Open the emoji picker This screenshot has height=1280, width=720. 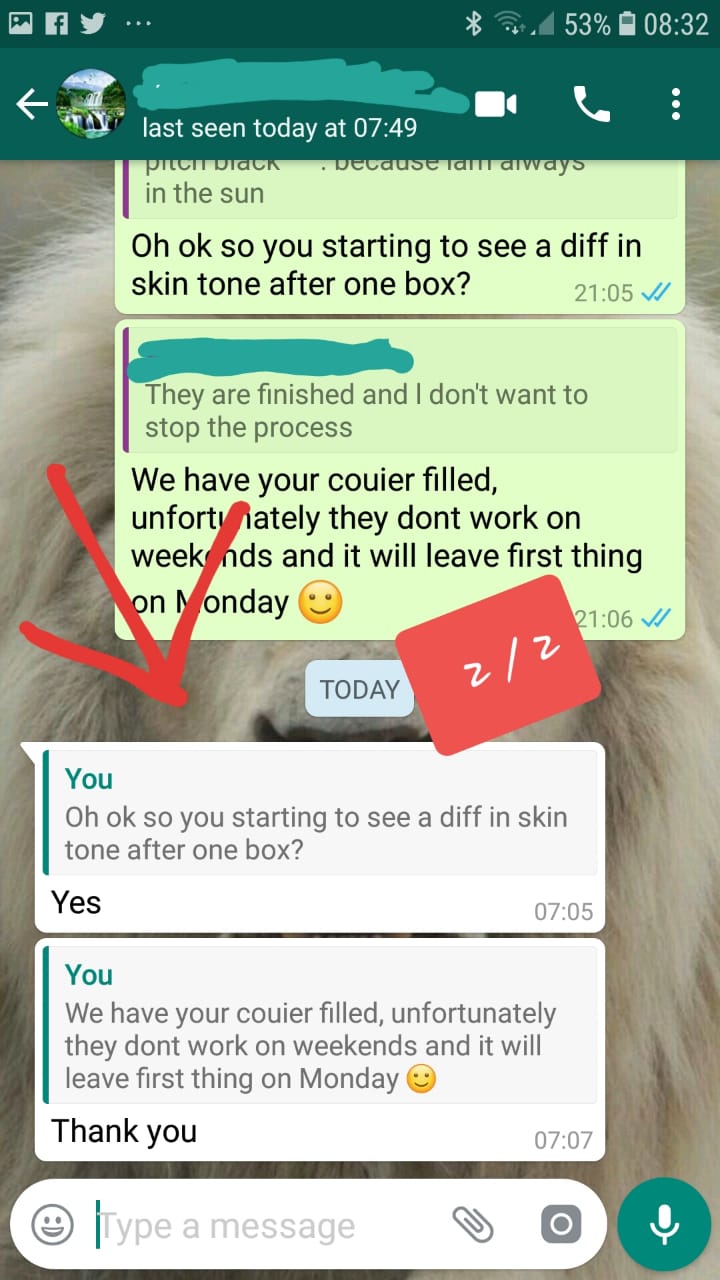pyautogui.click(x=52, y=1224)
